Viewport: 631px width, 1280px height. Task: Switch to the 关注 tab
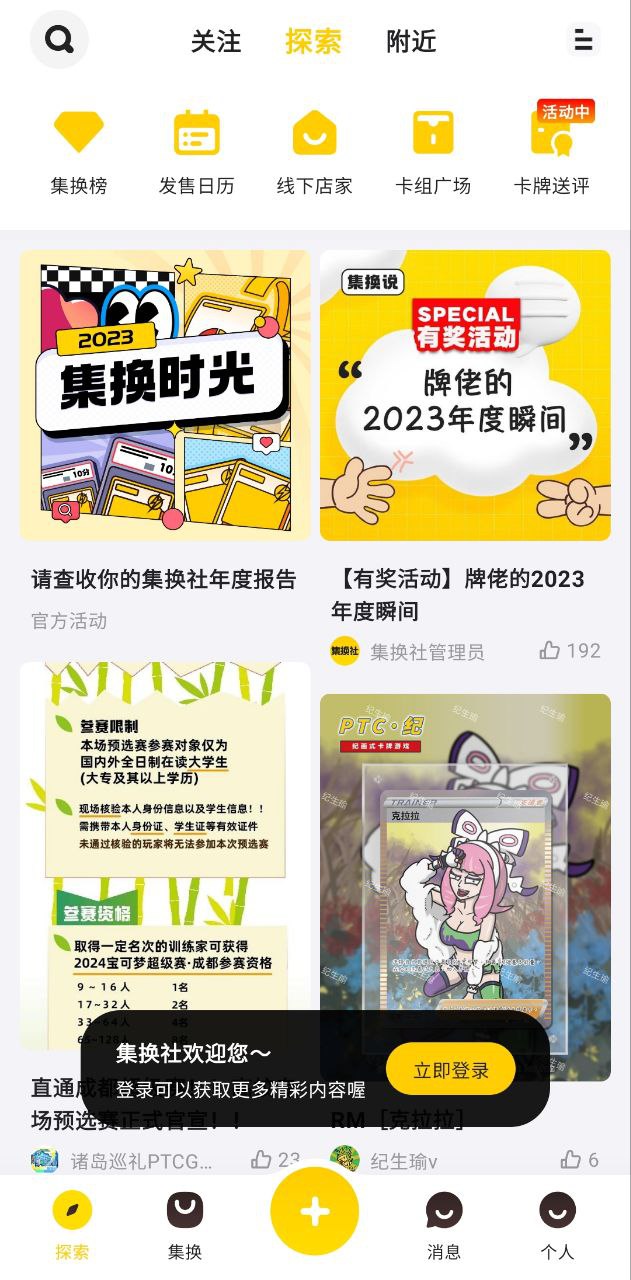(217, 41)
